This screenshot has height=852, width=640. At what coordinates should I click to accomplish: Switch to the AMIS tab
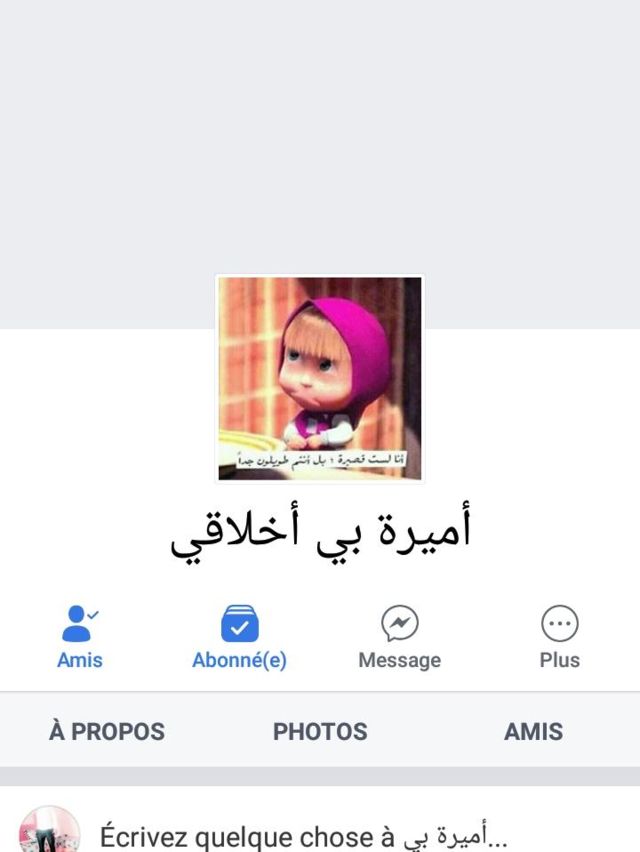(x=533, y=732)
